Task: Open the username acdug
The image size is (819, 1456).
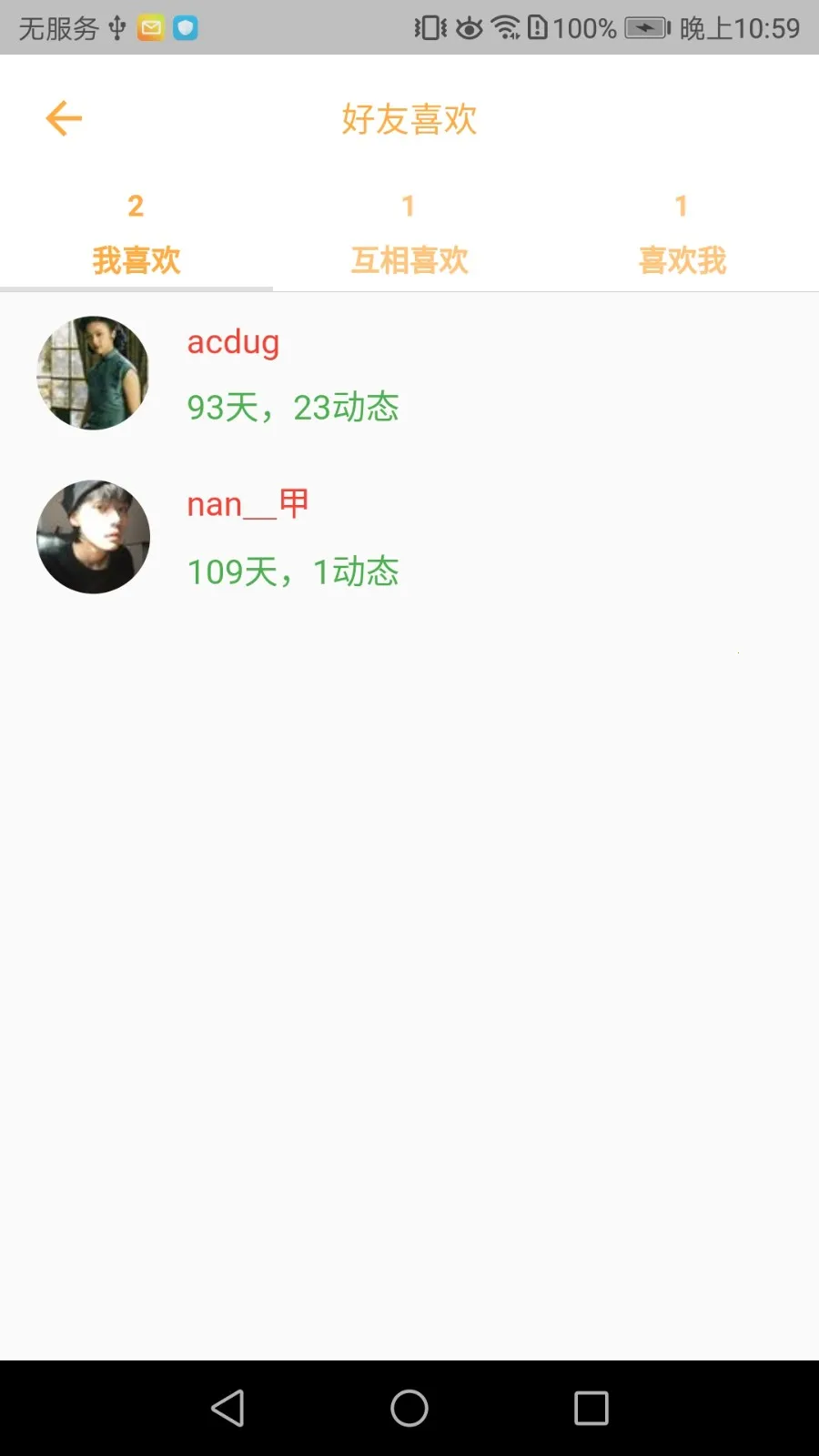Action: coord(233,342)
